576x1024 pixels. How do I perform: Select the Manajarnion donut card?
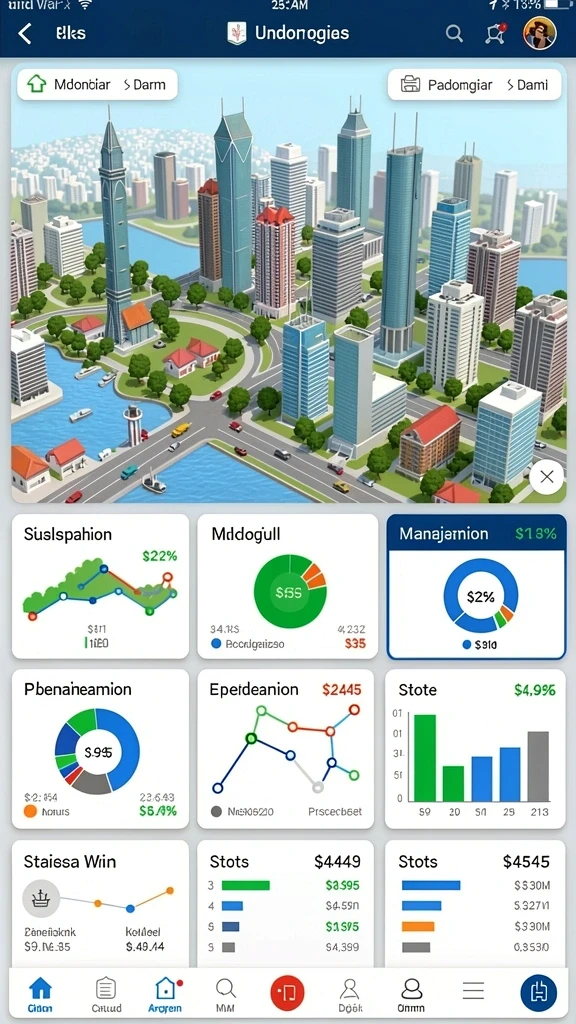click(x=476, y=586)
